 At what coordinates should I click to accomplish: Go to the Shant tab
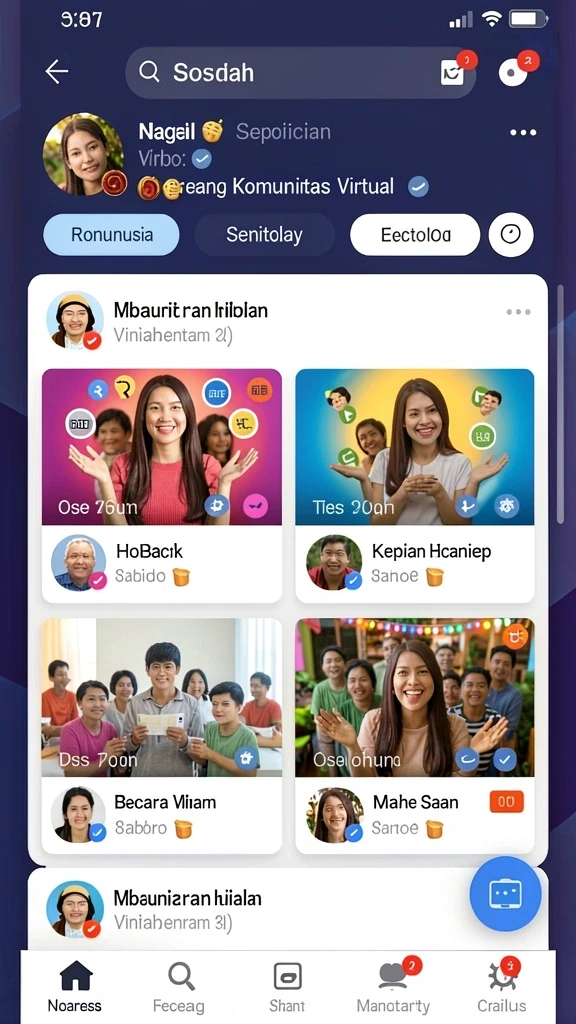point(287,987)
